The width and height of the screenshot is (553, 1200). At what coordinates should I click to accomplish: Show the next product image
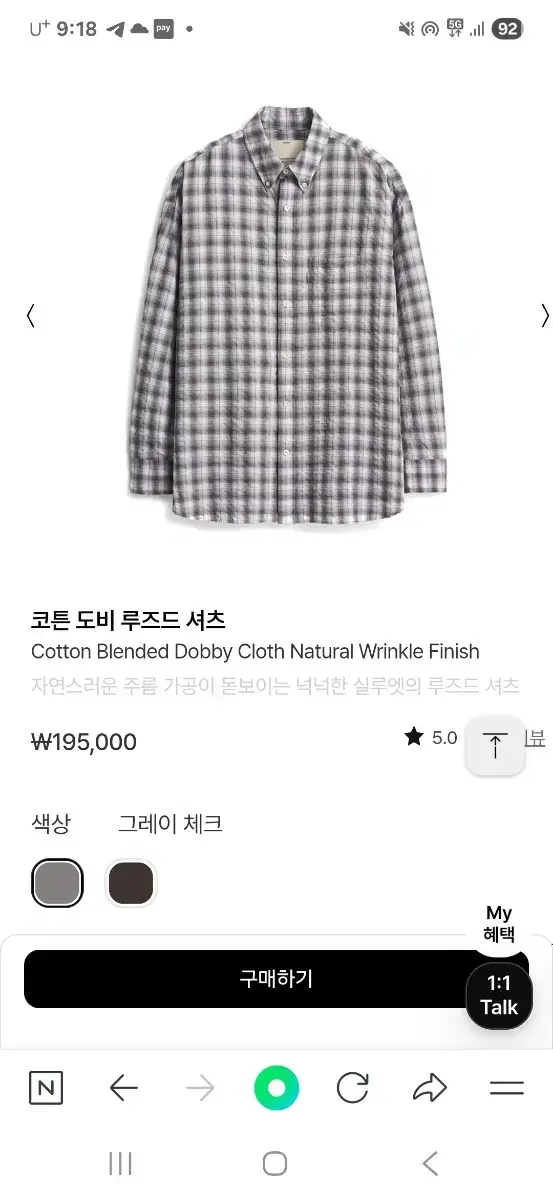(x=545, y=316)
